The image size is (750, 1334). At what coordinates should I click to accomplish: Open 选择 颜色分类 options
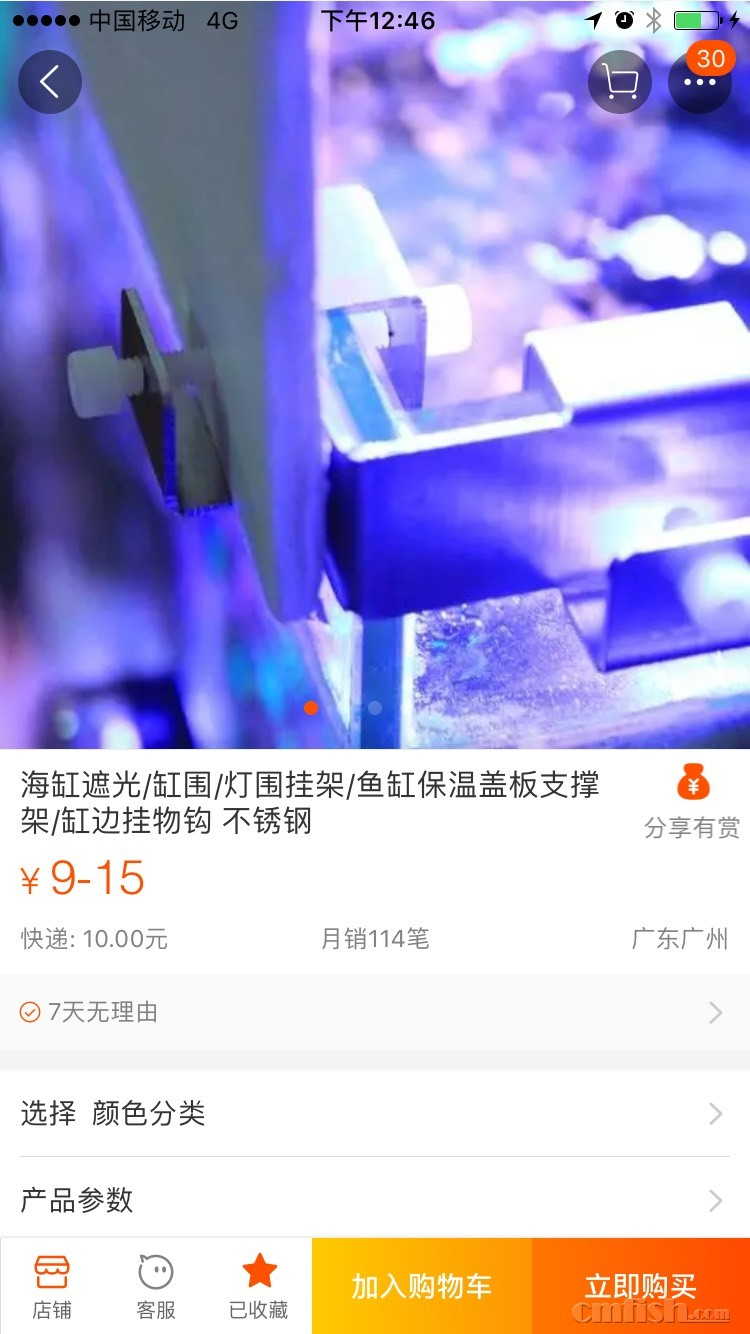(374, 1113)
